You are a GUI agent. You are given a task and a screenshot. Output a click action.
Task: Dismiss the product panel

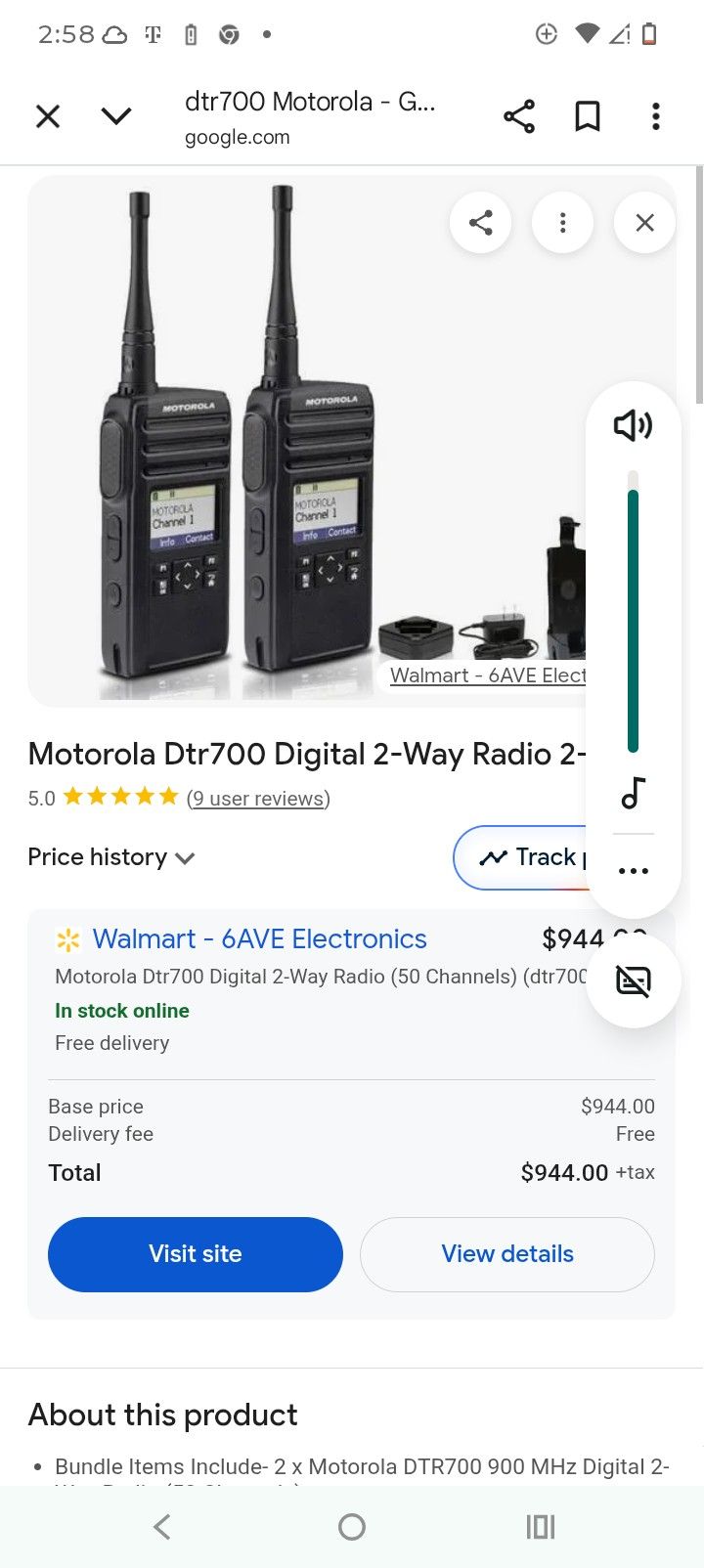pyautogui.click(x=644, y=223)
